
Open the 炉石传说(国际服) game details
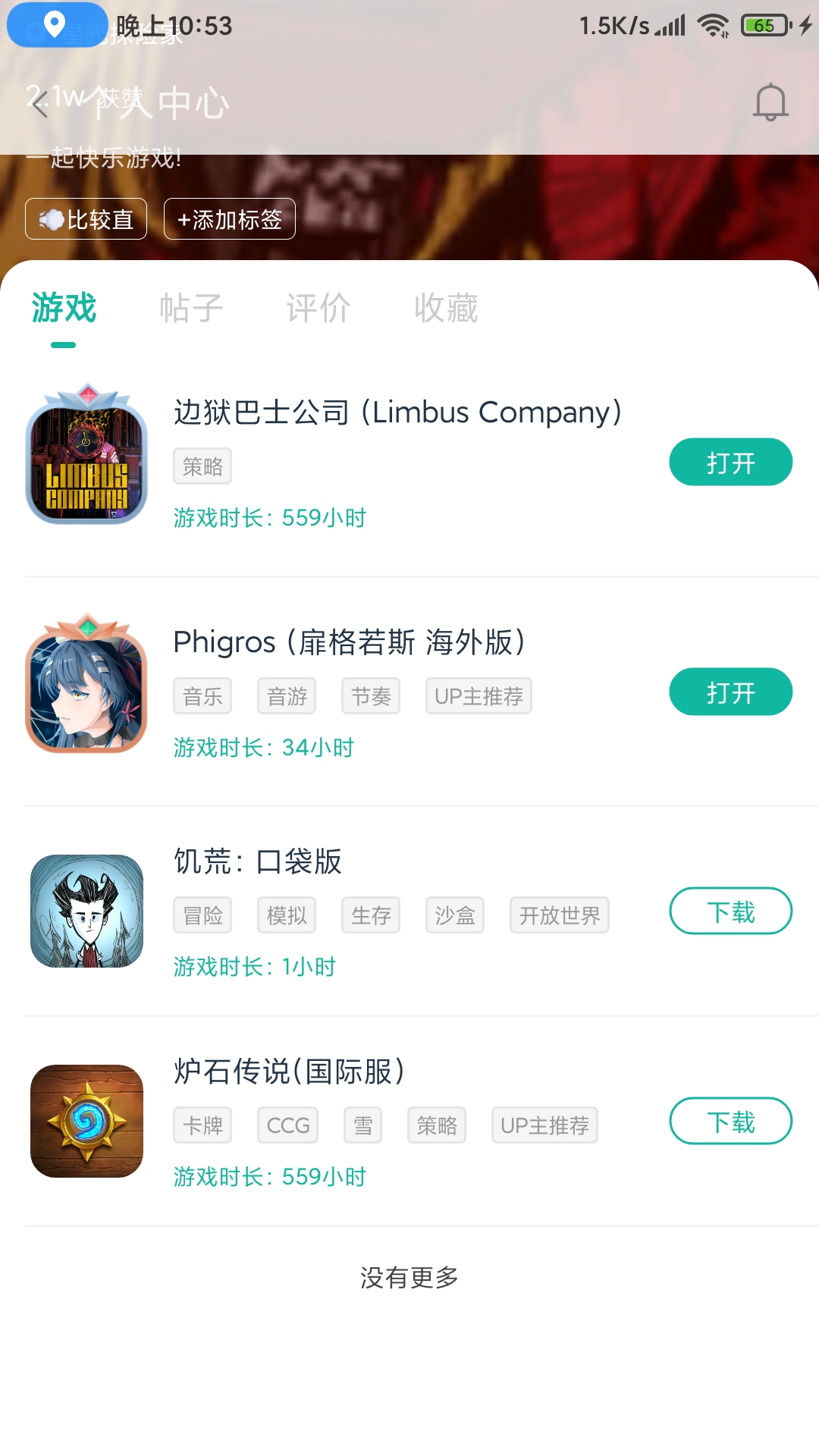click(288, 1072)
